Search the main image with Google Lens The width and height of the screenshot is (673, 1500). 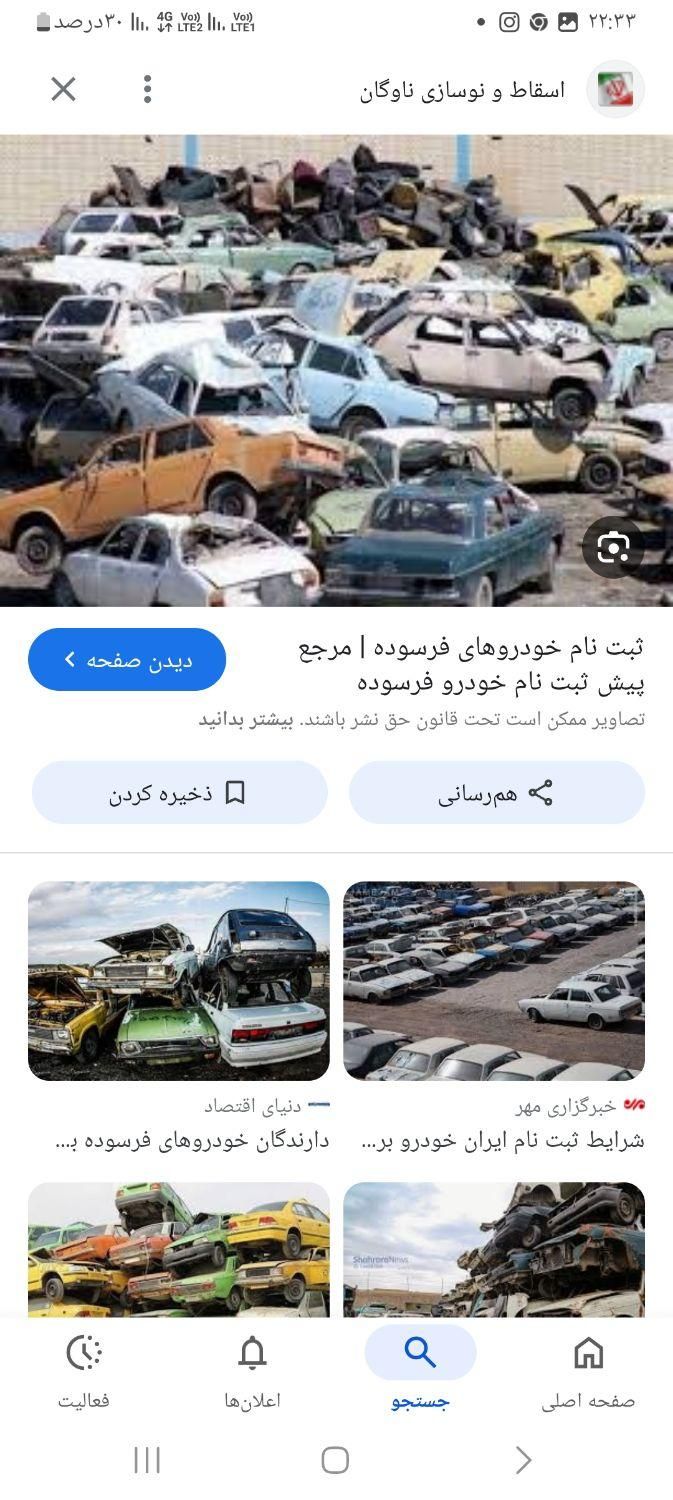coord(612,547)
